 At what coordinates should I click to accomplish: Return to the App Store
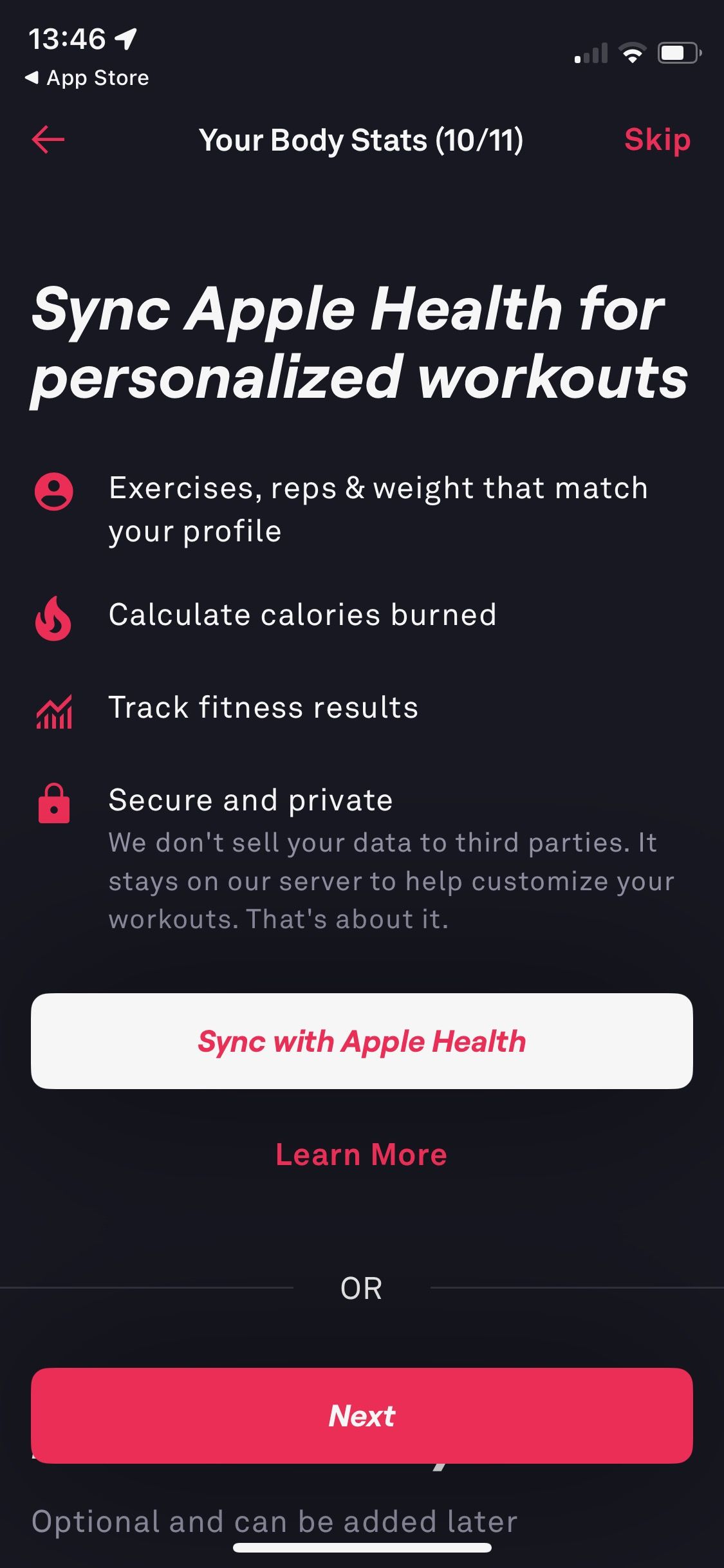coord(87,78)
